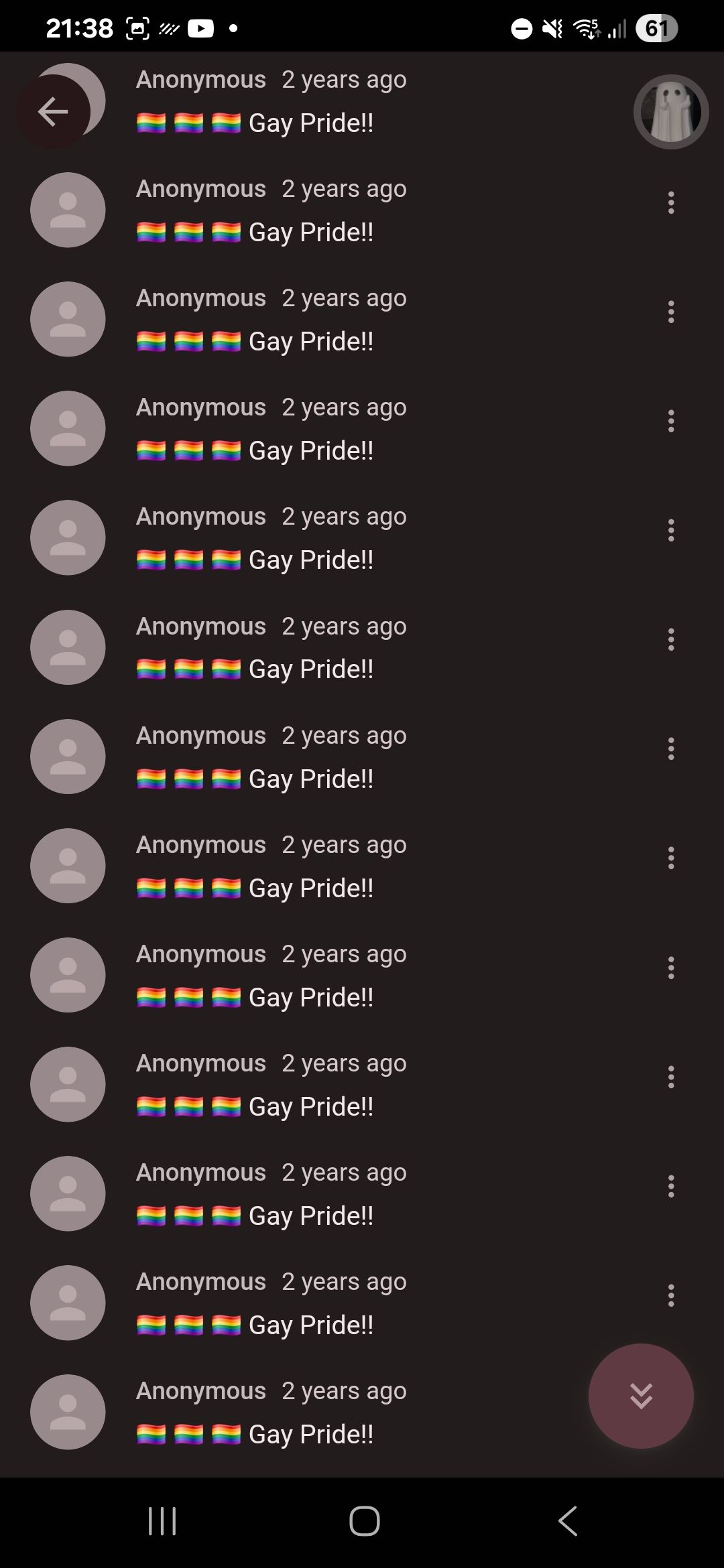Tap the system home button
Image resolution: width=724 pixels, height=1568 pixels.
coord(364,1520)
